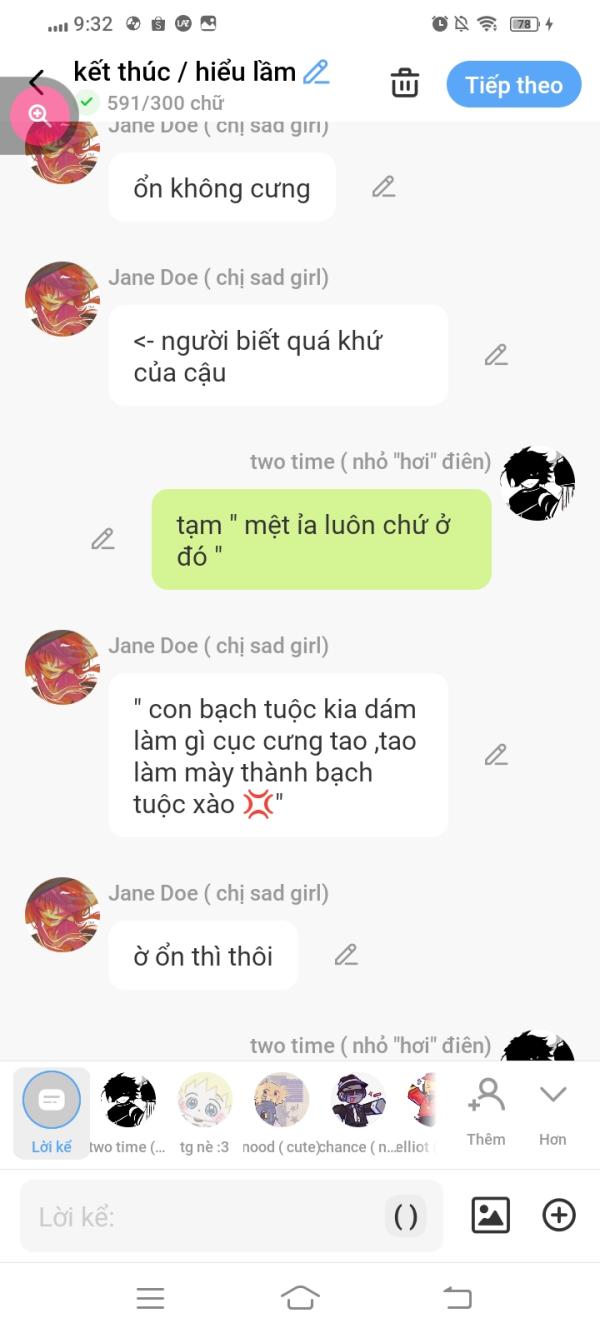Go back using the top arrow

tap(37, 82)
